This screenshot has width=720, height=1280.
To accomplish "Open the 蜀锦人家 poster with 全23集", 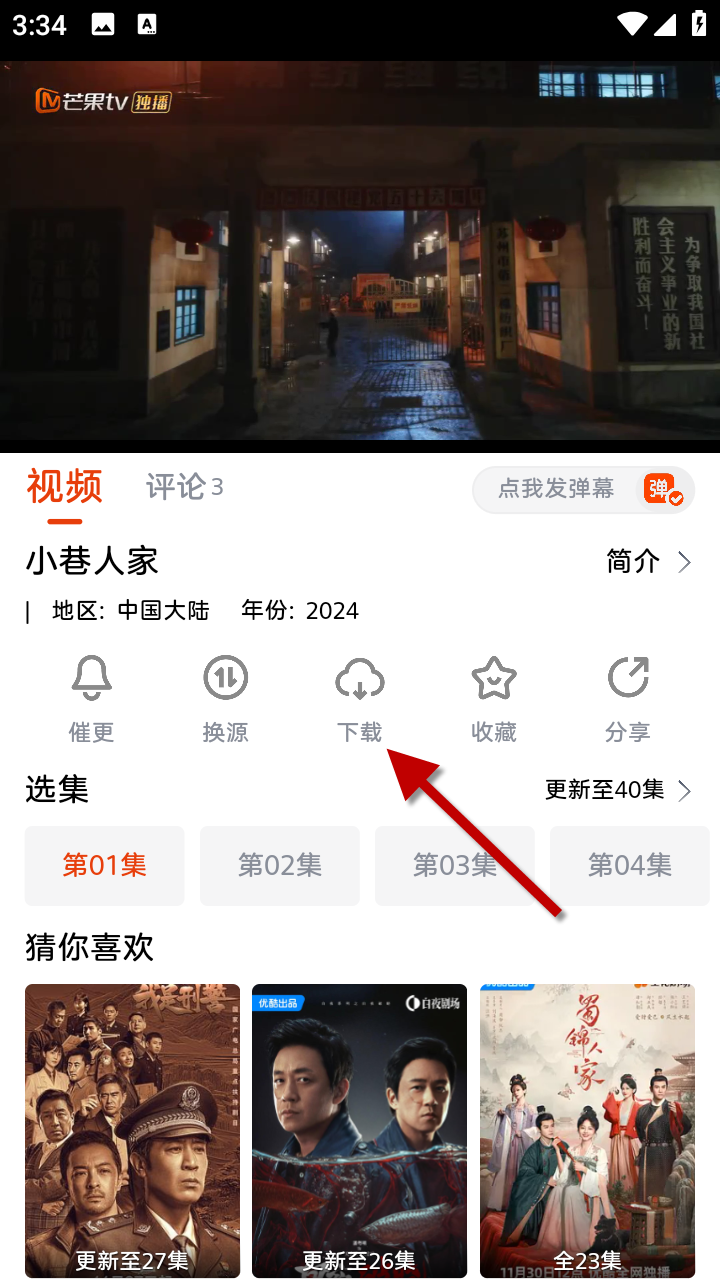I will 587,1130.
